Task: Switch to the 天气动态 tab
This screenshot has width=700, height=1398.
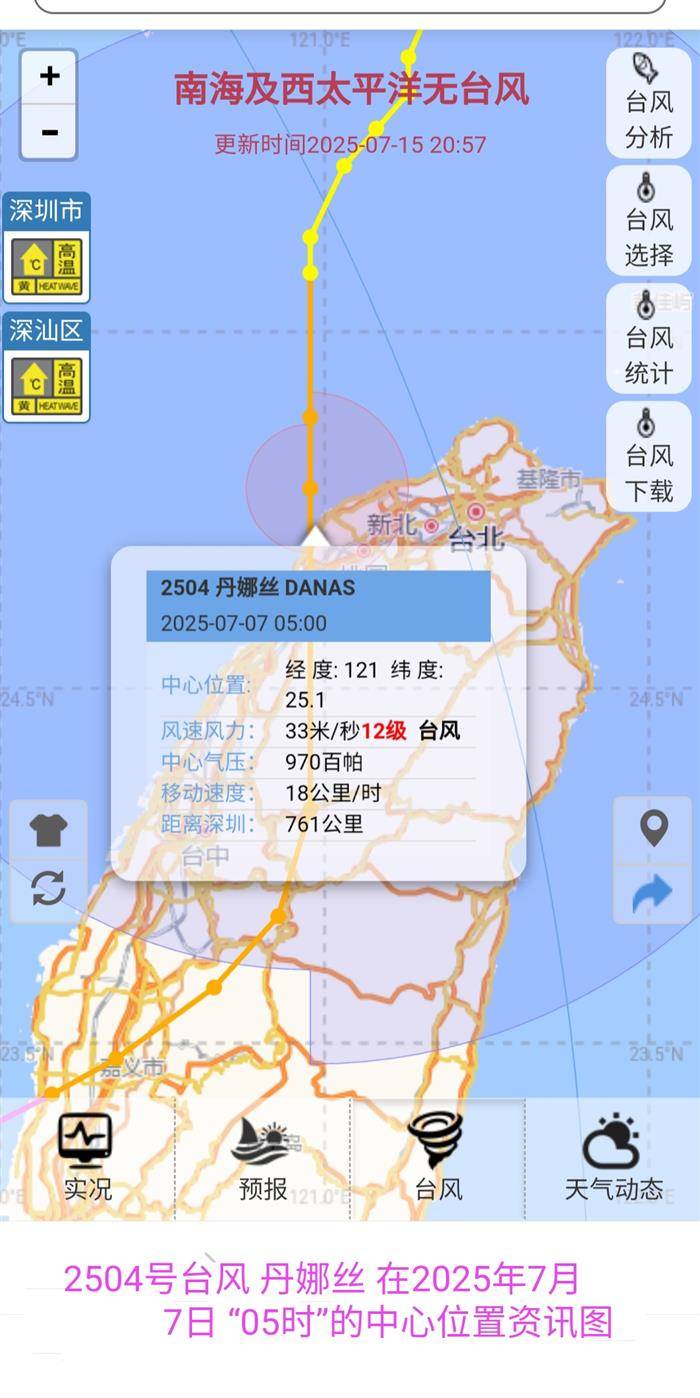Action: click(x=613, y=1158)
